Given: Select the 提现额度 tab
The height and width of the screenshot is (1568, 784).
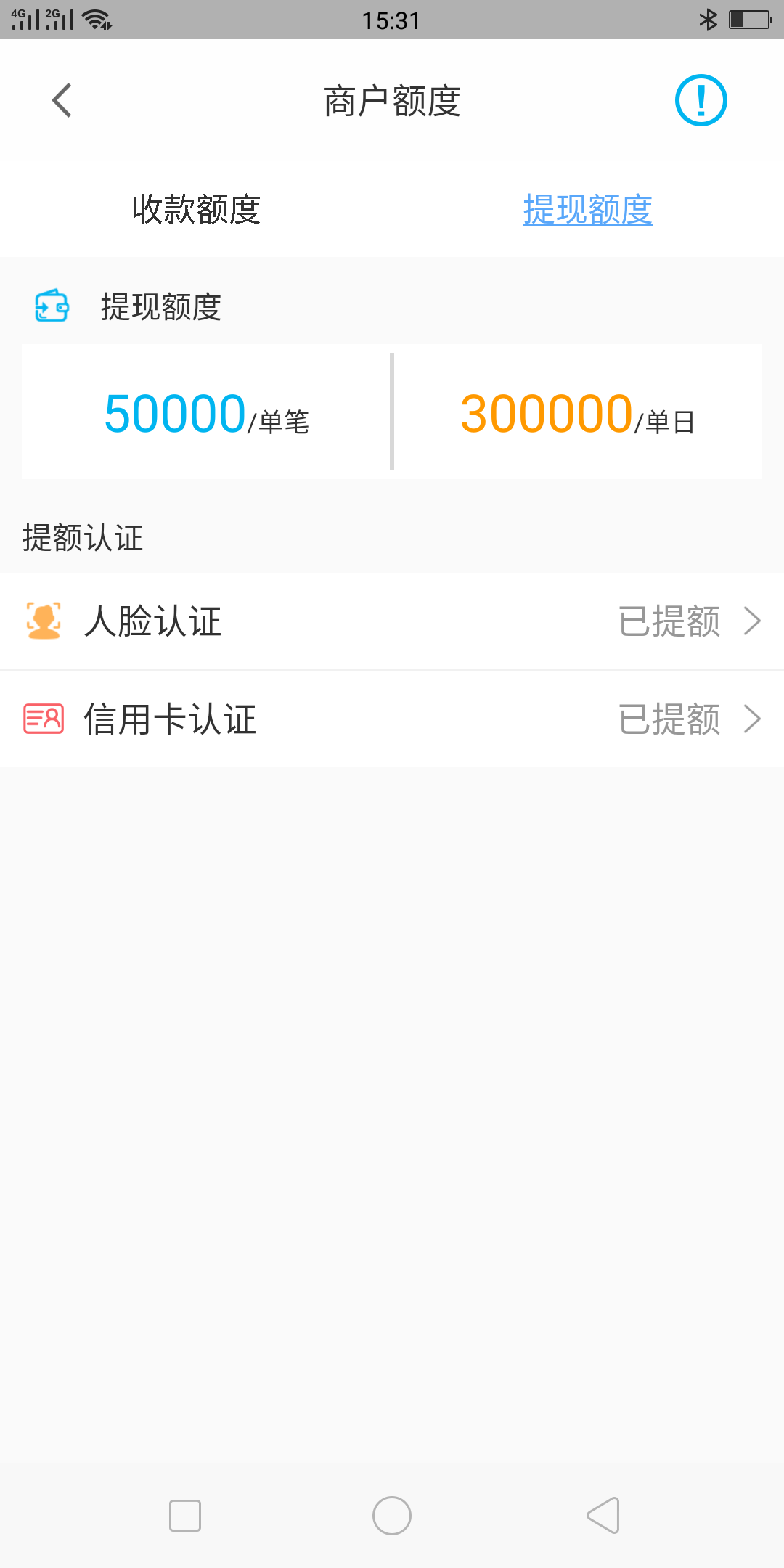Looking at the screenshot, I should 589,210.
